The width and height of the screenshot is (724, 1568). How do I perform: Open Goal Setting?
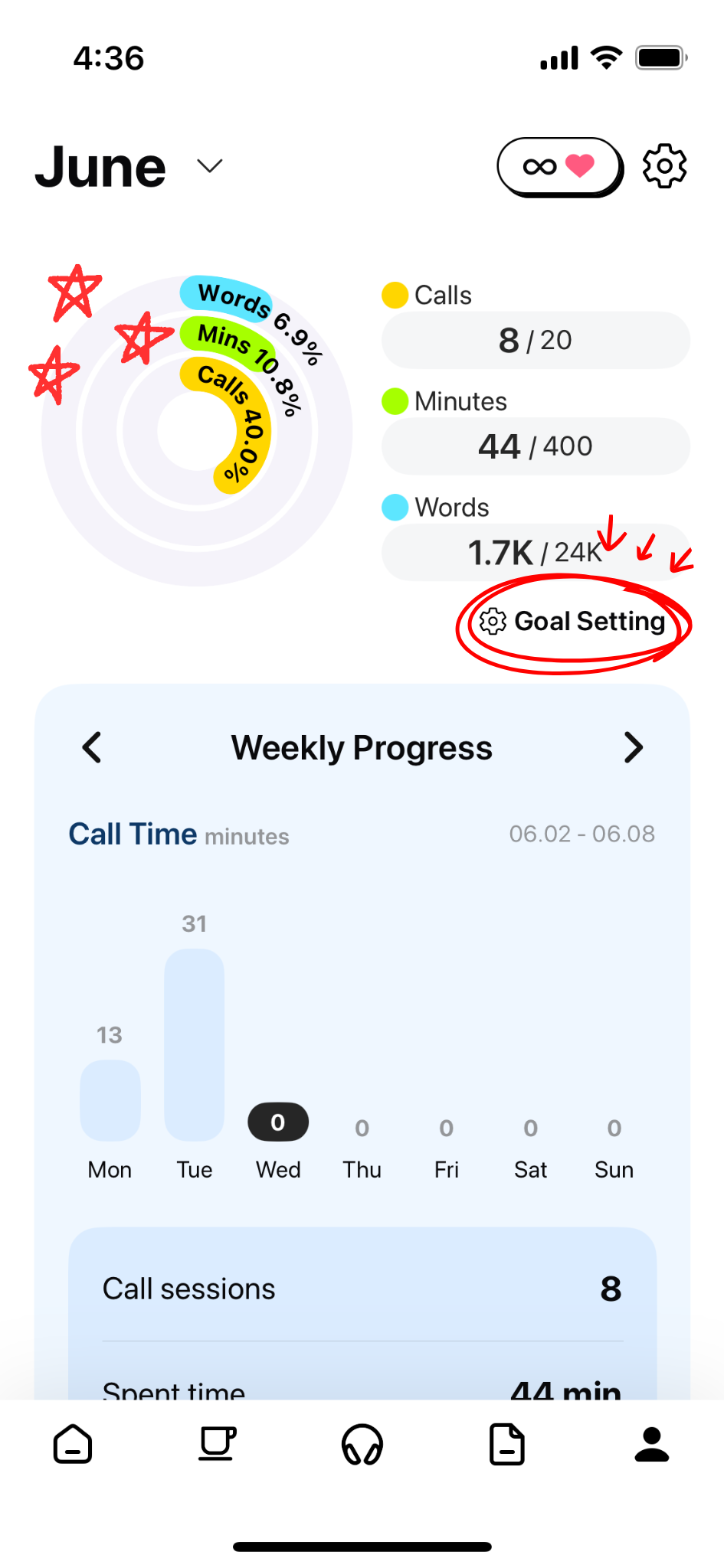click(572, 621)
